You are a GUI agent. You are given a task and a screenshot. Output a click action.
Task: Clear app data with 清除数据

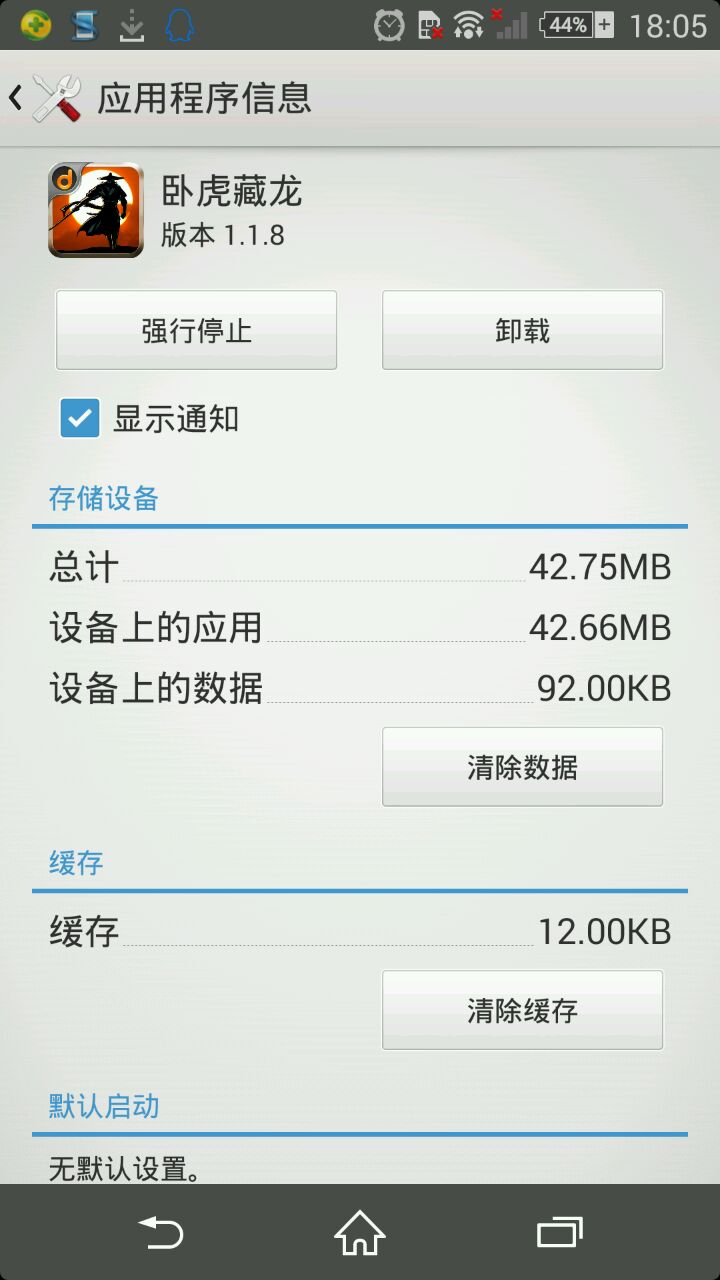[522, 767]
